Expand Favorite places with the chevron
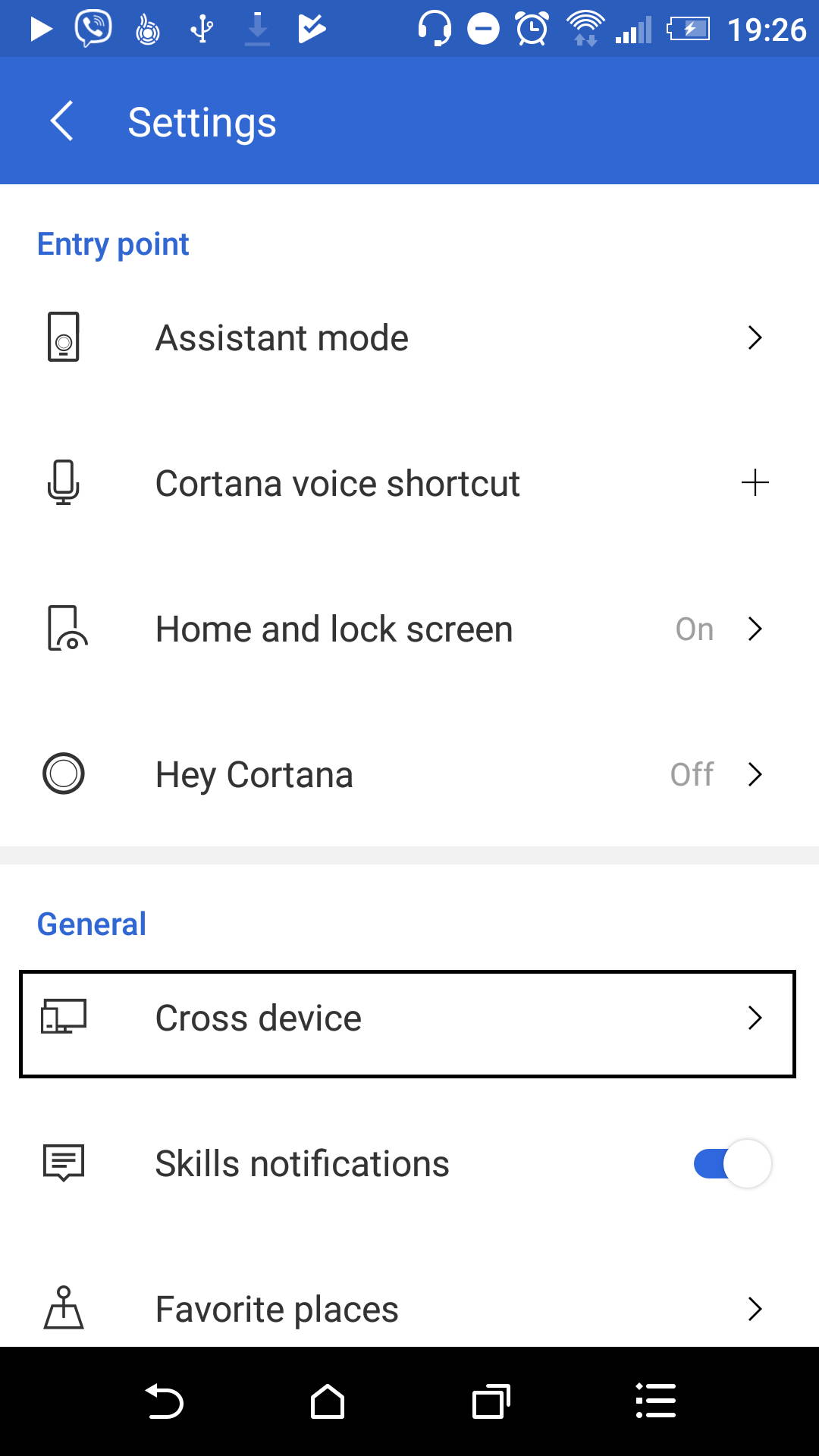 (x=755, y=1309)
